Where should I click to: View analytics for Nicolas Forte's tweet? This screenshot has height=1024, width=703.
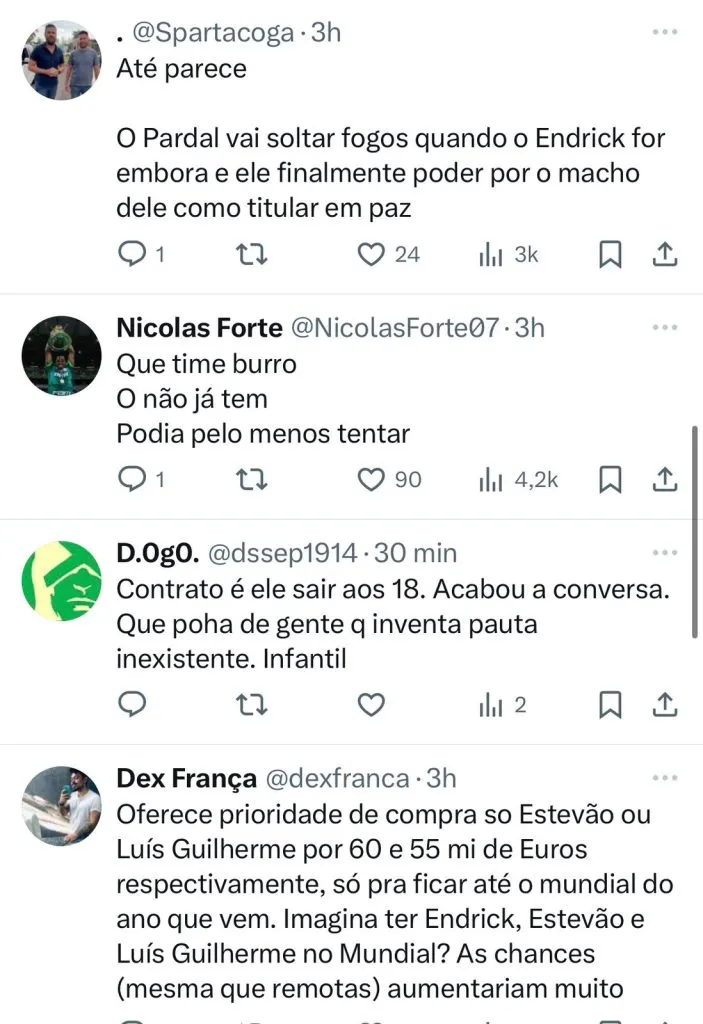490,481
